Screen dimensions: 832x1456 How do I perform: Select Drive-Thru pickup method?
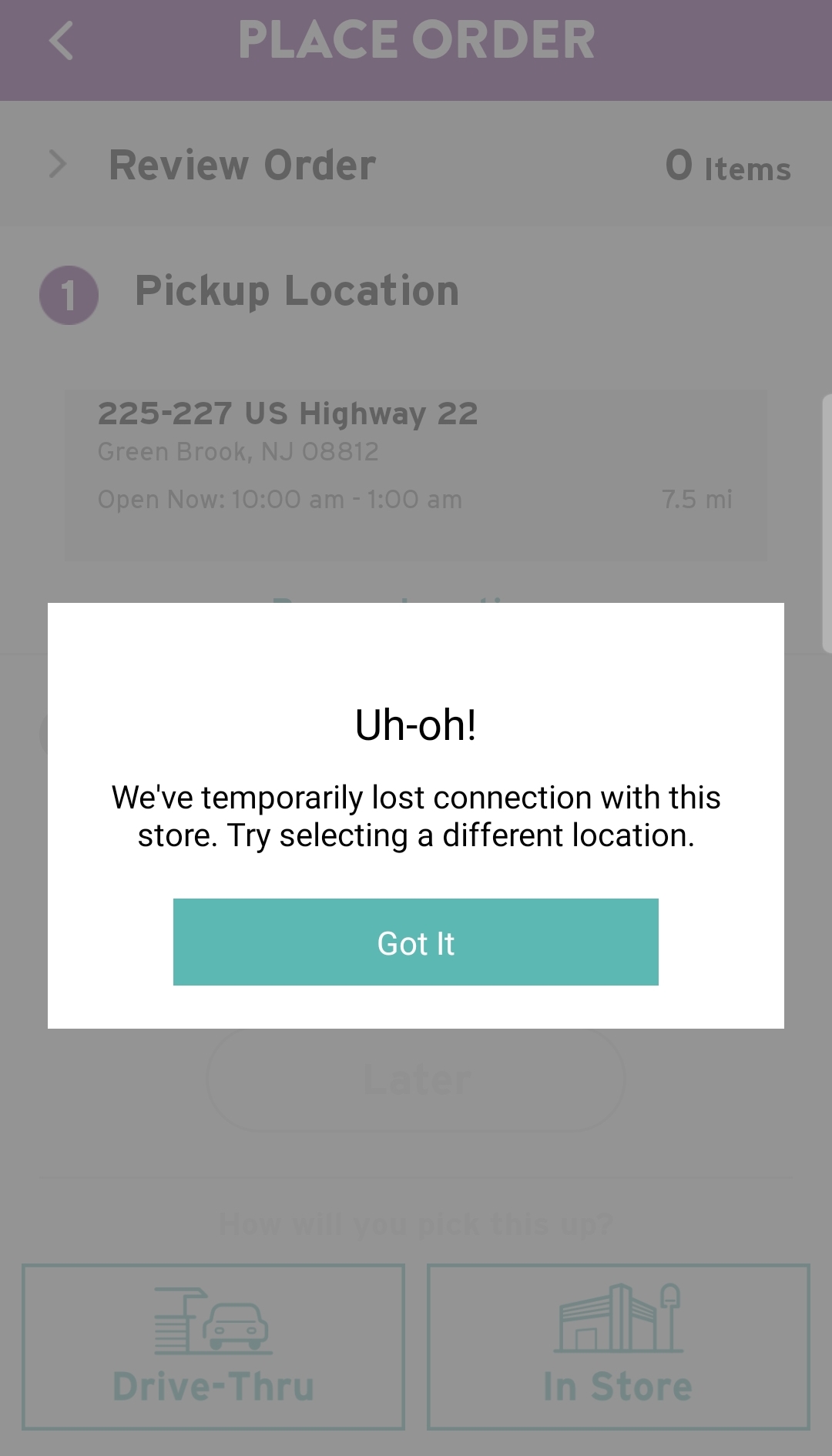point(213,1346)
